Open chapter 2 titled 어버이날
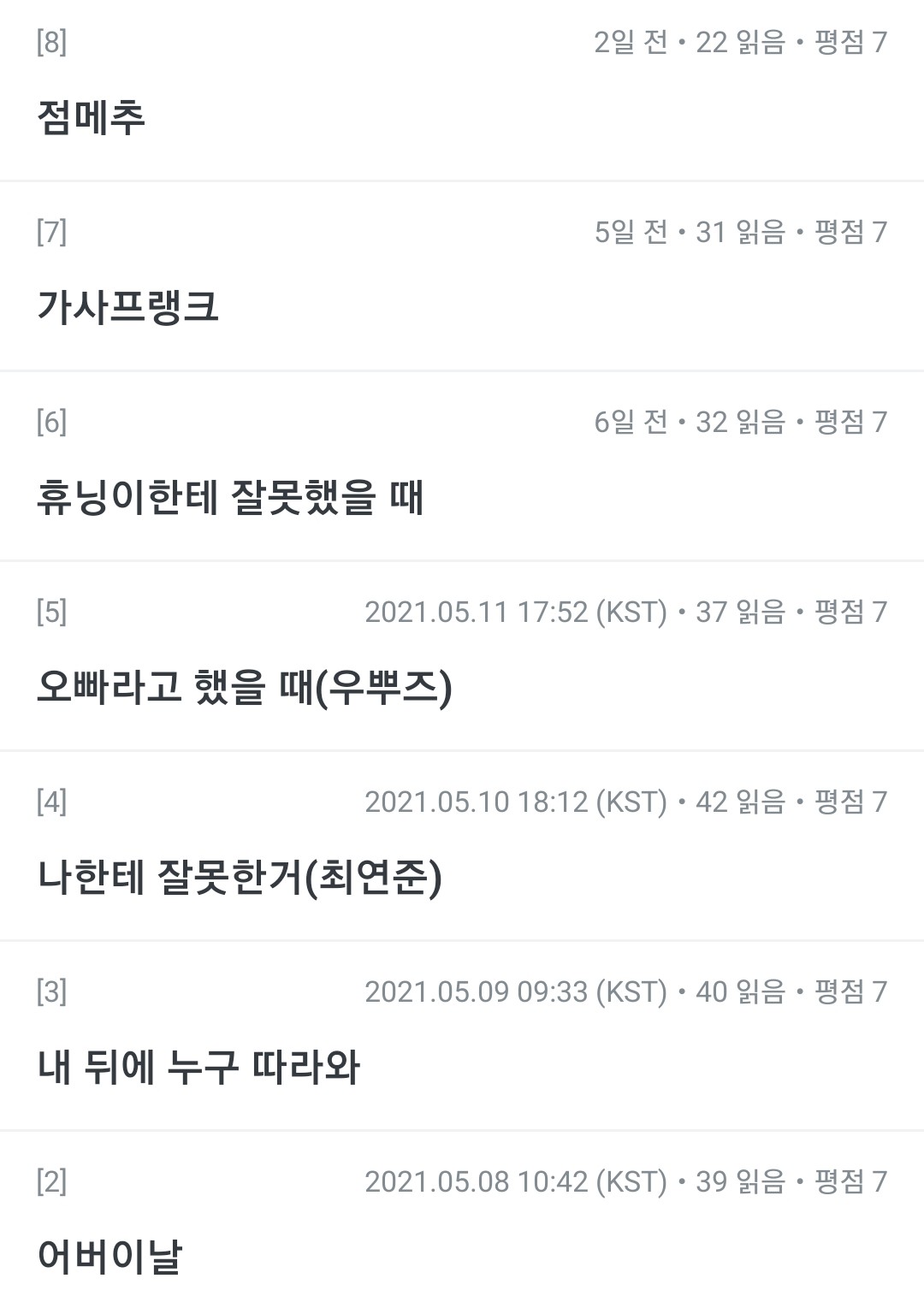This screenshot has height=1314, width=924. click(110, 1256)
